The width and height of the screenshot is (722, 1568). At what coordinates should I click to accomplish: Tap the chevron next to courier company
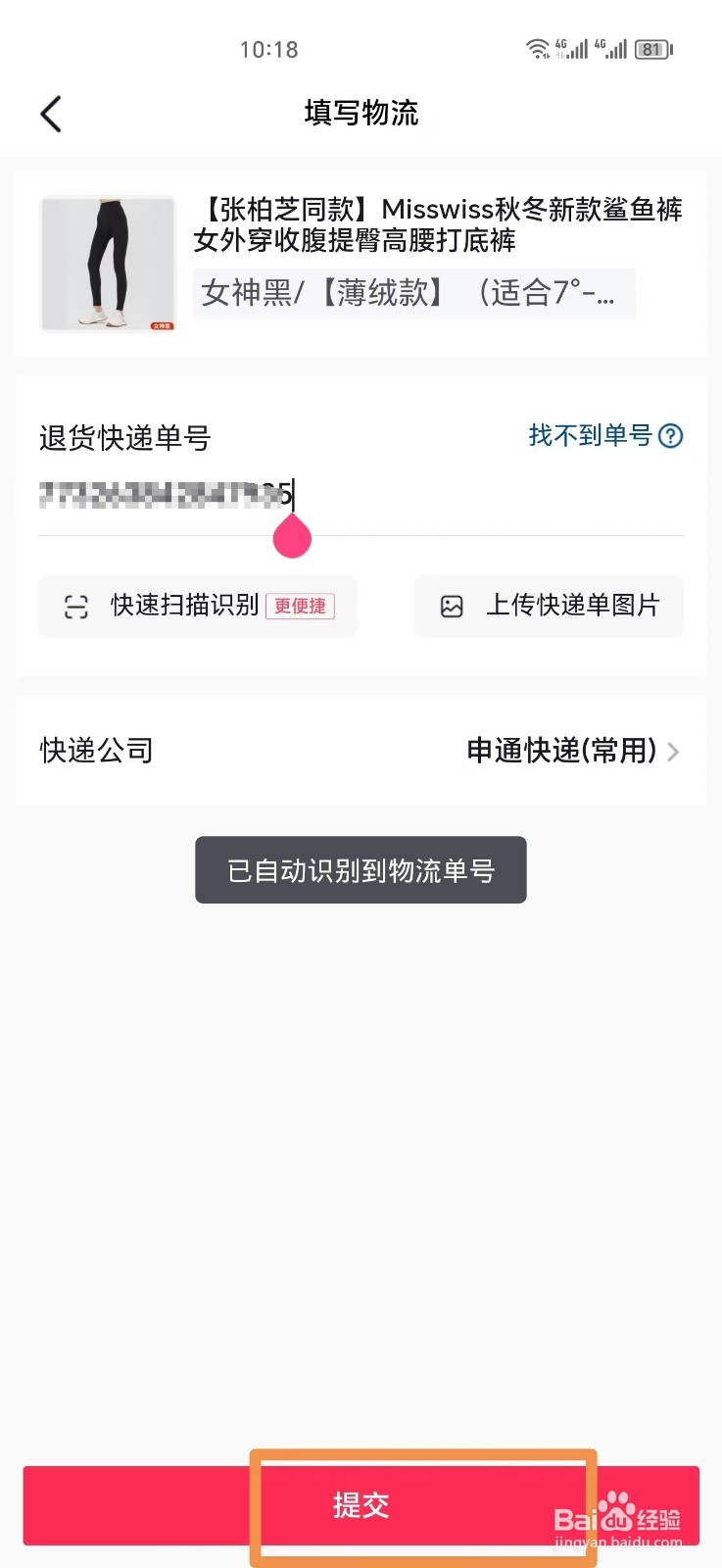coord(673,751)
